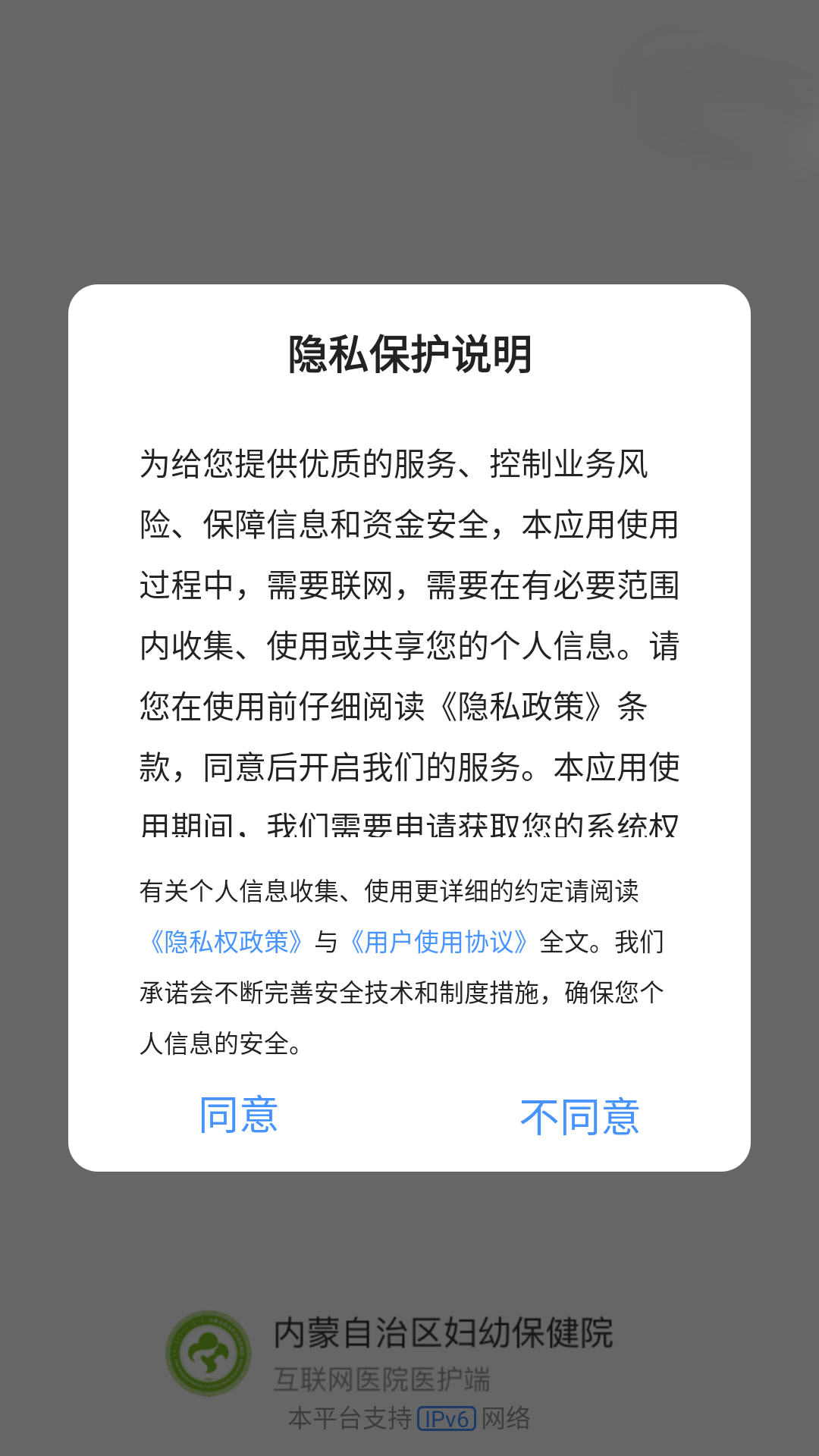Tap 同意 to accept privacy terms

tap(238, 1116)
